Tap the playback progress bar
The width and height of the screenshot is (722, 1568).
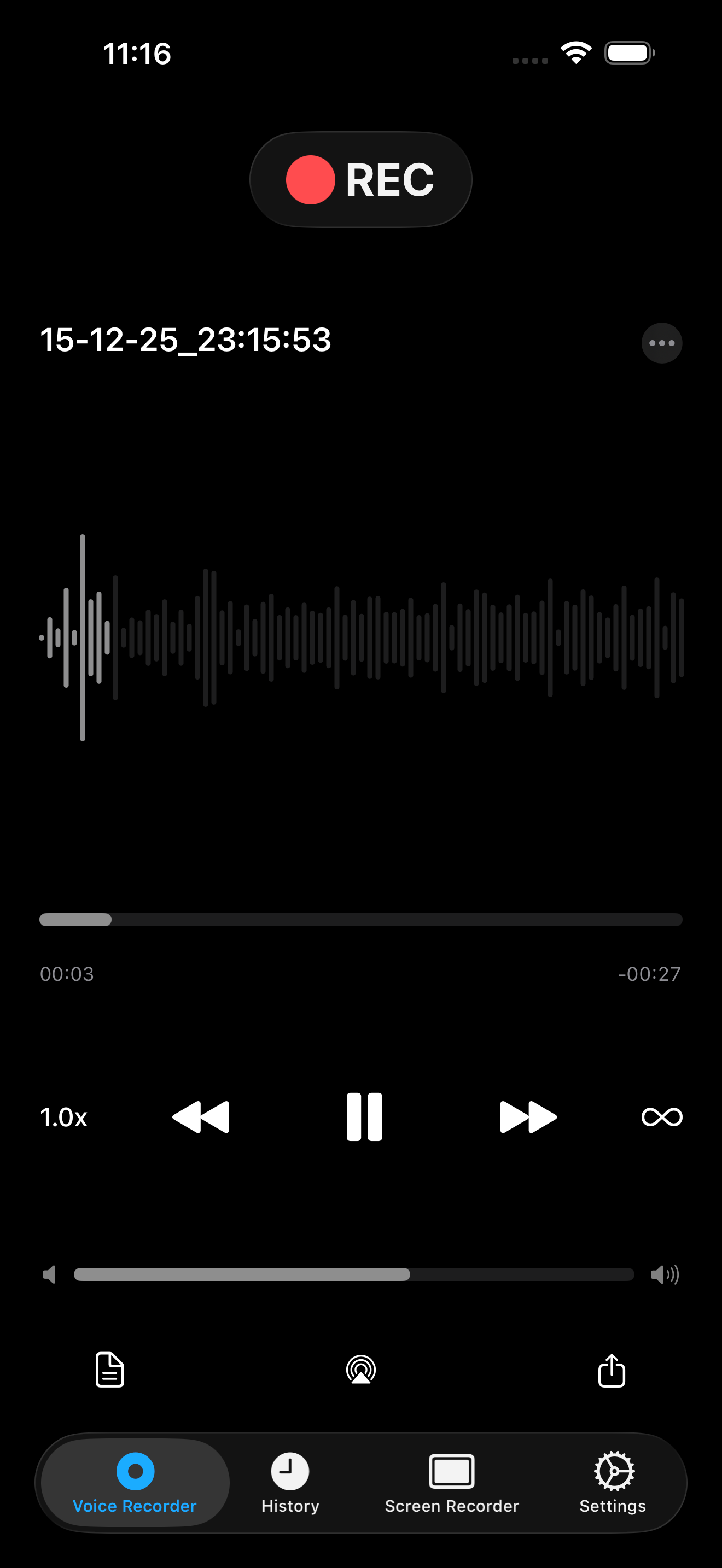[x=360, y=919]
